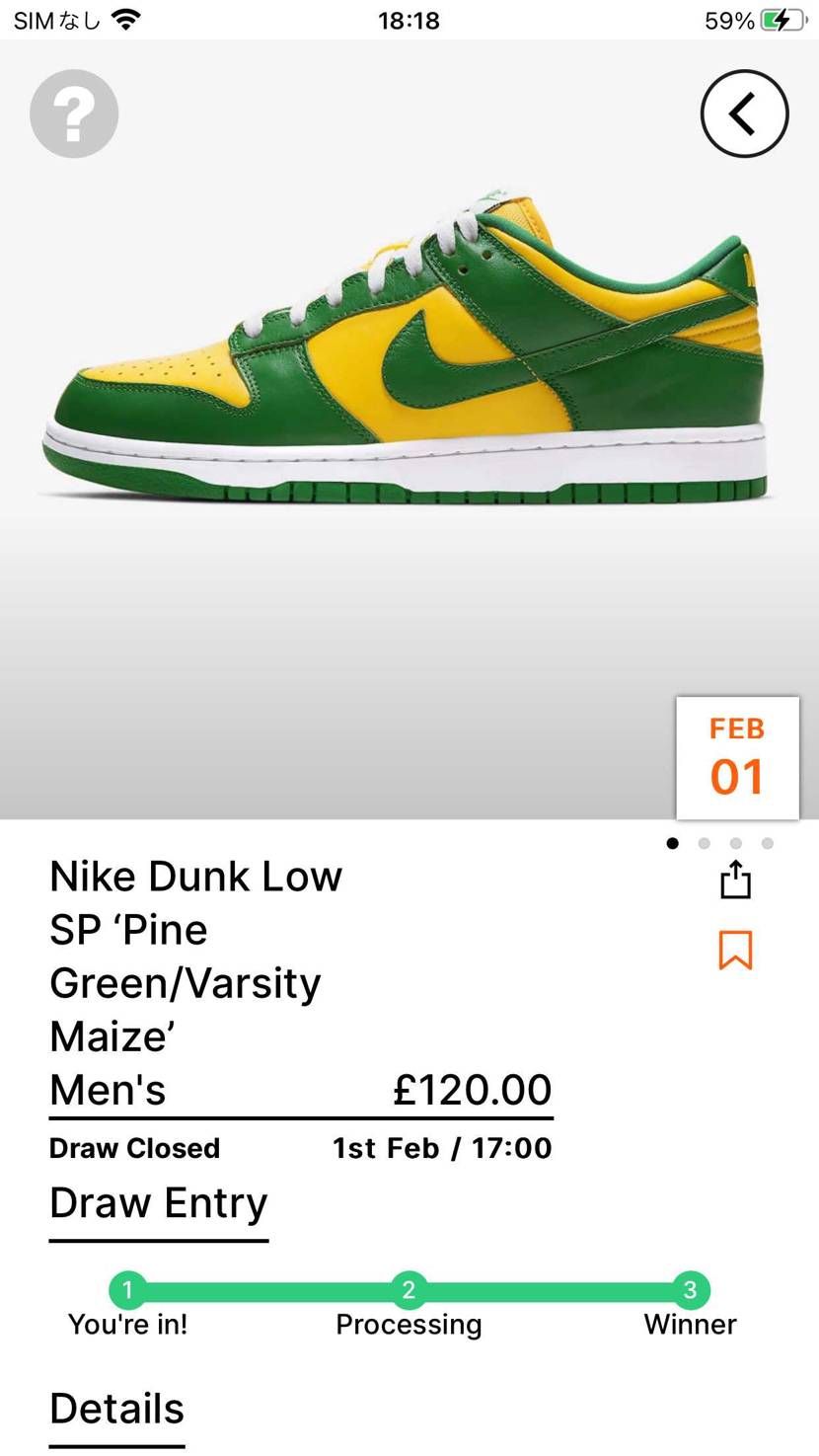This screenshot has height=1456, width=819.
Task: Bookmark the Nike Dunk Low release
Action: pyautogui.click(x=735, y=950)
